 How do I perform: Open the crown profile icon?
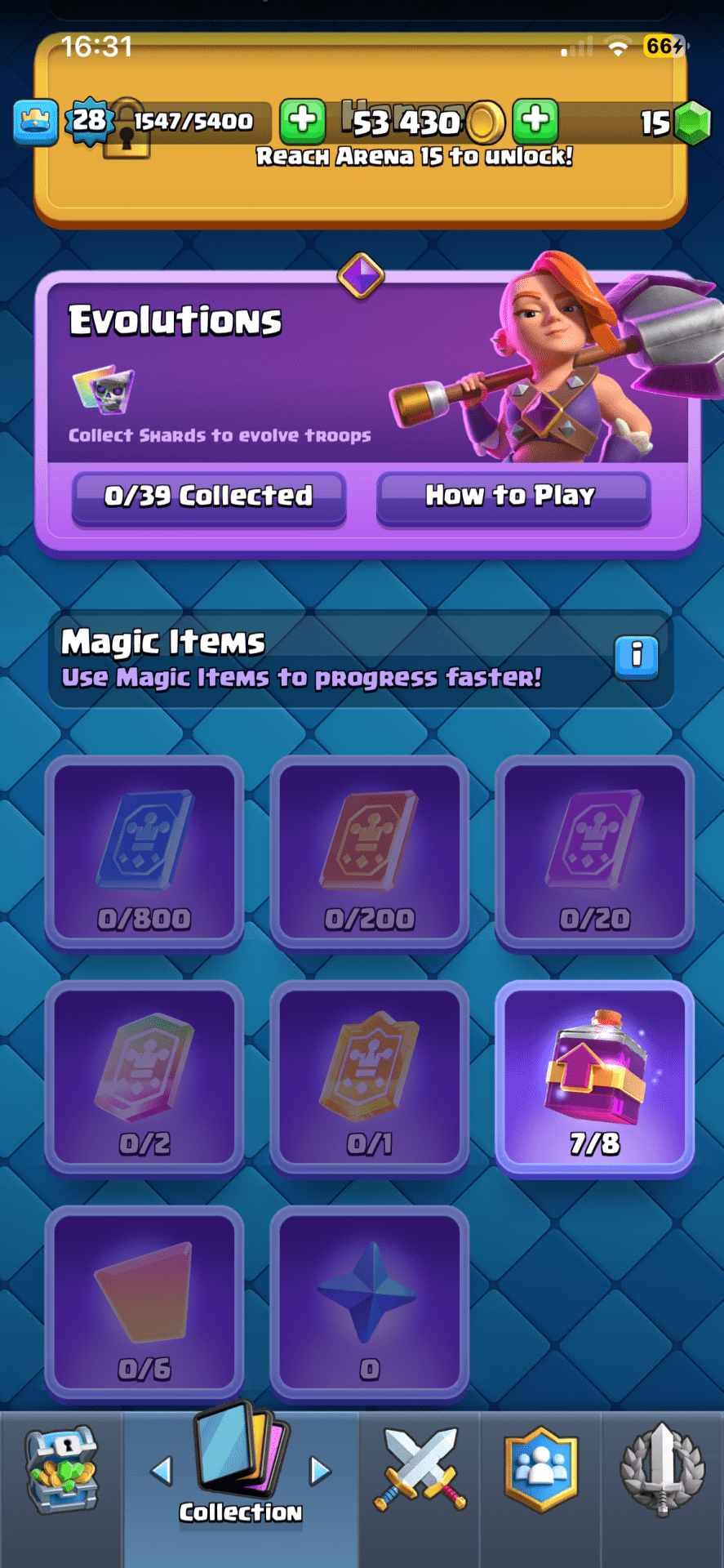(36, 122)
